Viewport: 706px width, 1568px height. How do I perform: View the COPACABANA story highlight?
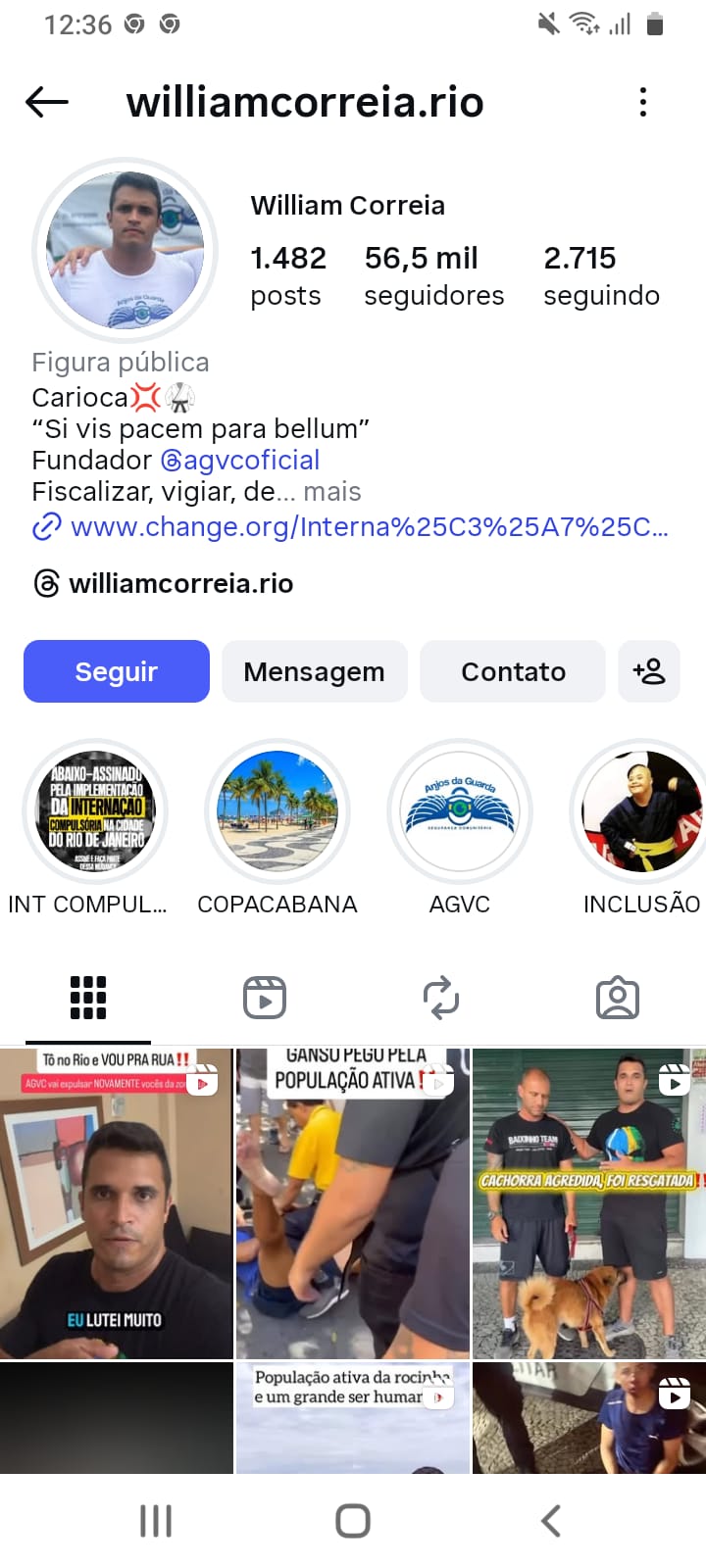click(x=277, y=811)
